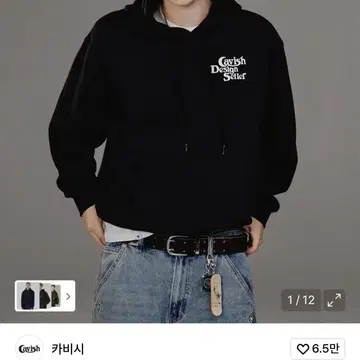
Task: Expand the product image to fullscreen
Action: (334, 300)
